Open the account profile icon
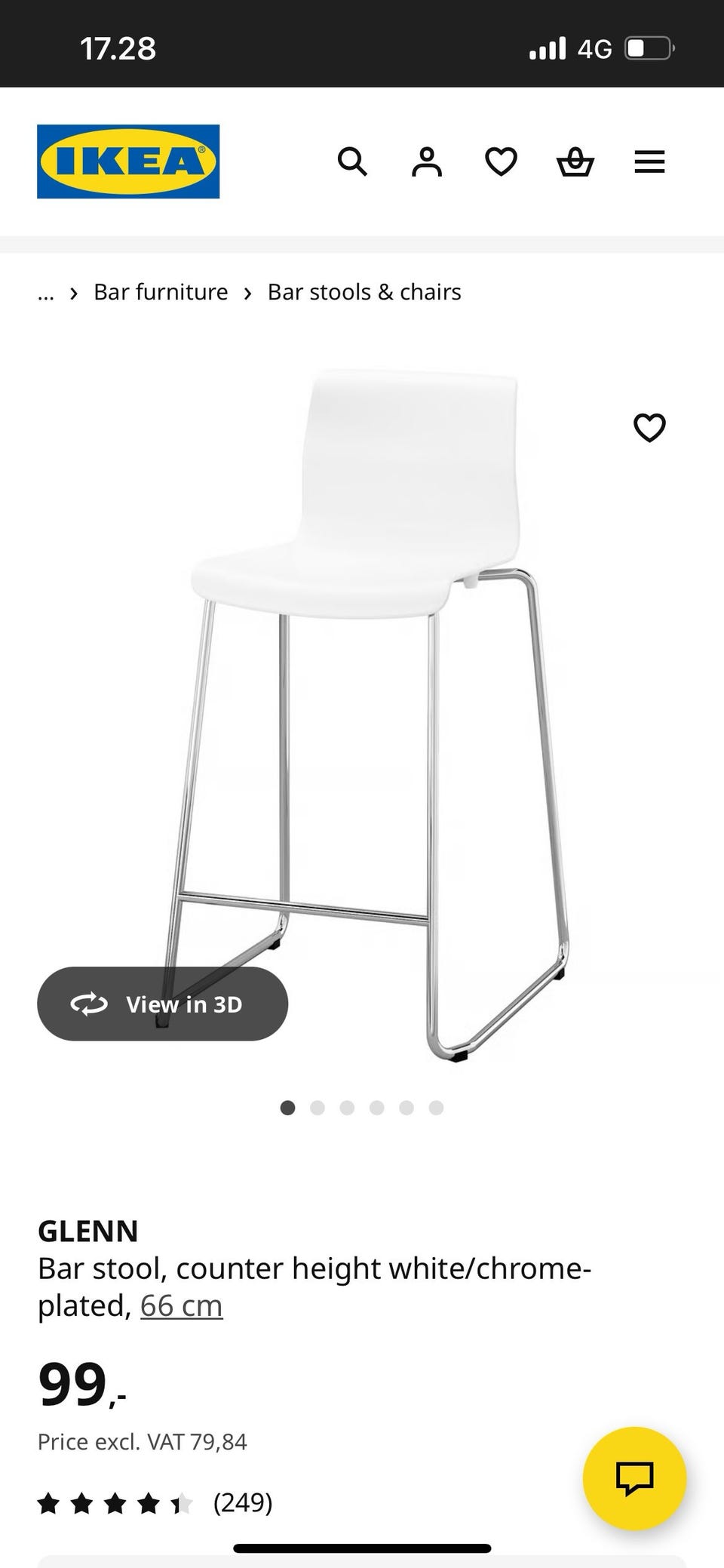The image size is (724, 1568). [x=426, y=161]
